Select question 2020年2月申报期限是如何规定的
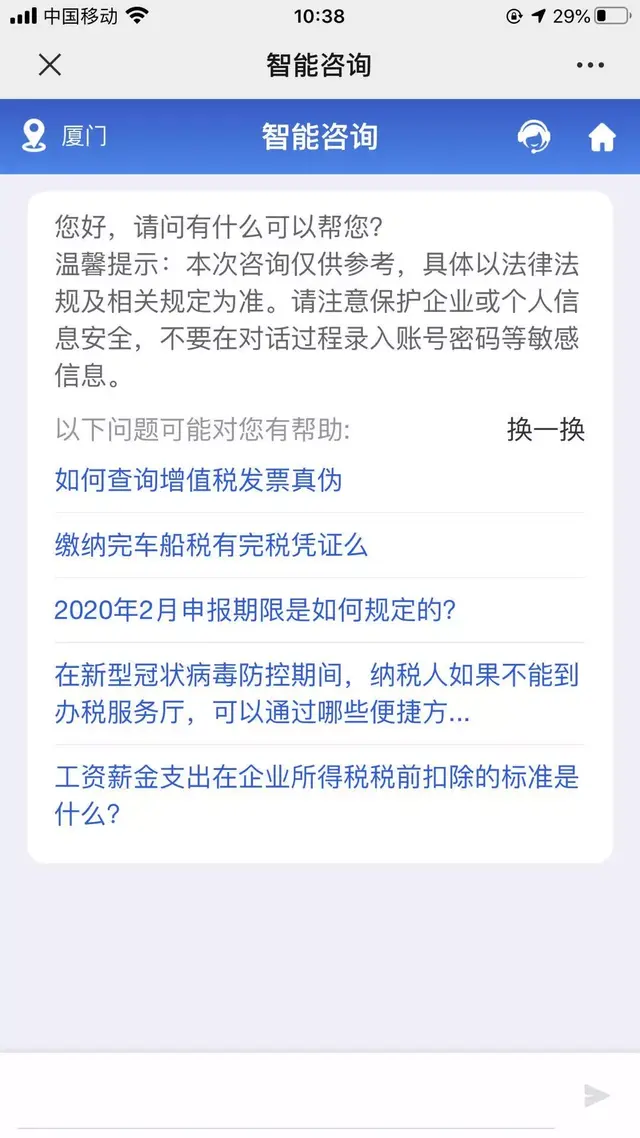640x1138 pixels. tap(255, 610)
